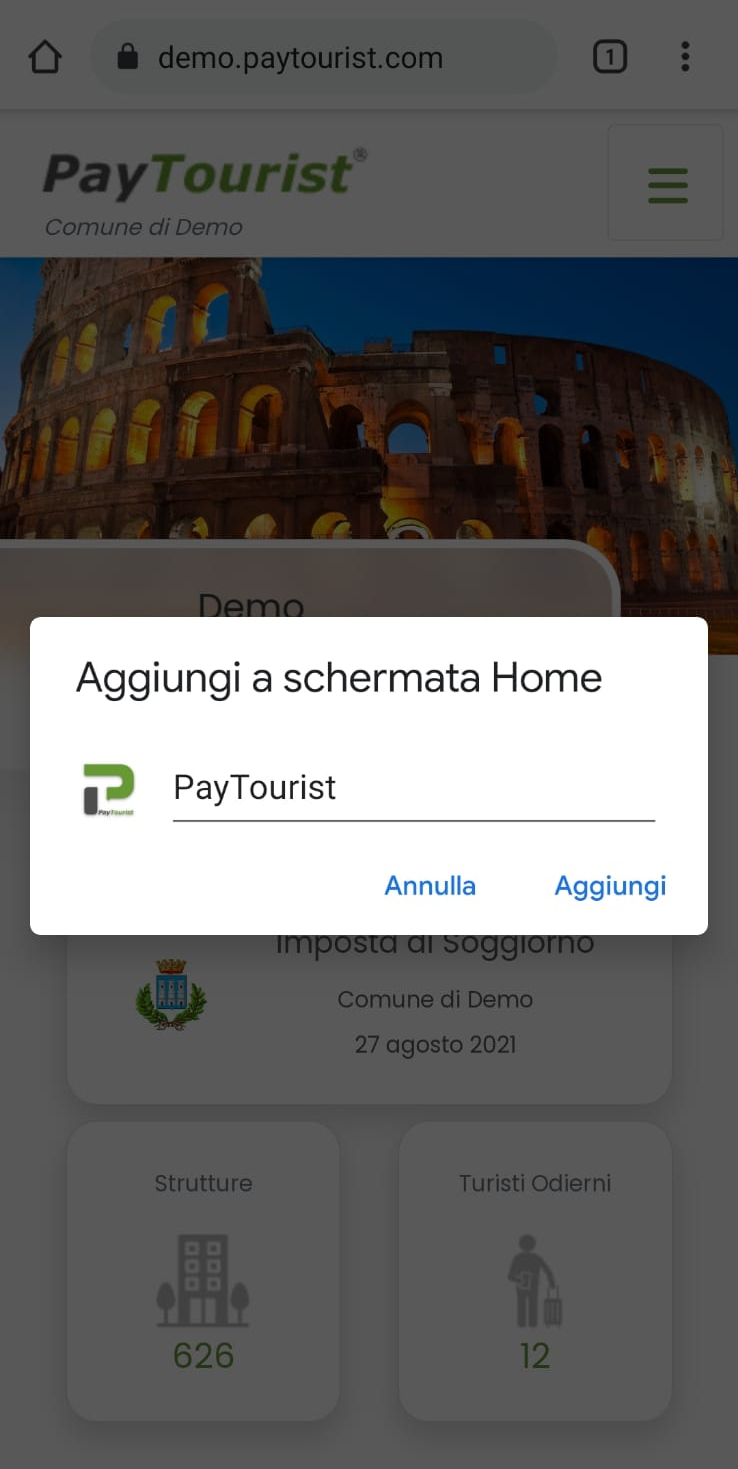Go to the browser home page
Image resolution: width=738 pixels, height=1469 pixels.
pos(45,57)
